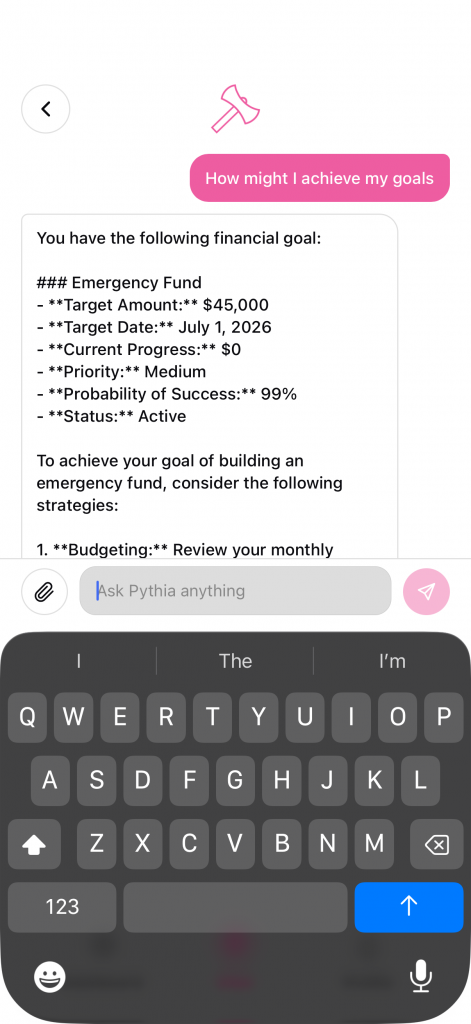Viewport: 471px width, 1024px height.
Task: Start dictation with the microphone
Action: 420,977
